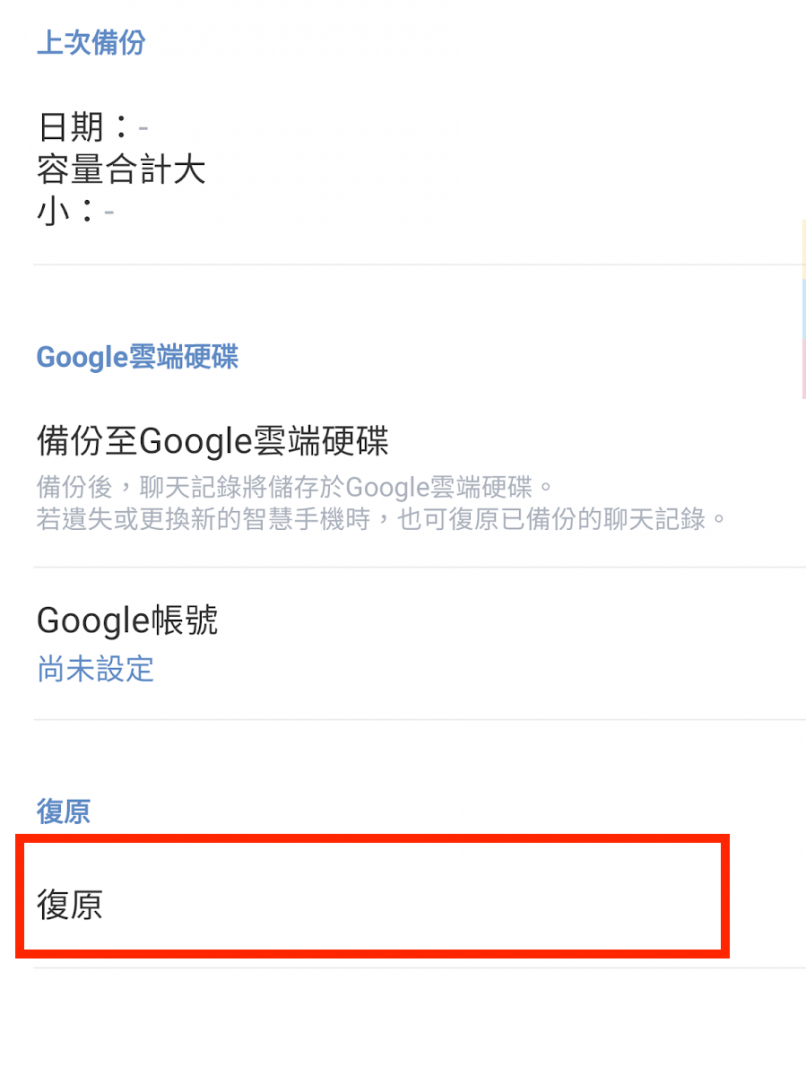Image resolution: width=806 pixels, height=1067 pixels.
Task: Select 備份至Google雲端硬碟 to back up chats
Action: [x=212, y=440]
